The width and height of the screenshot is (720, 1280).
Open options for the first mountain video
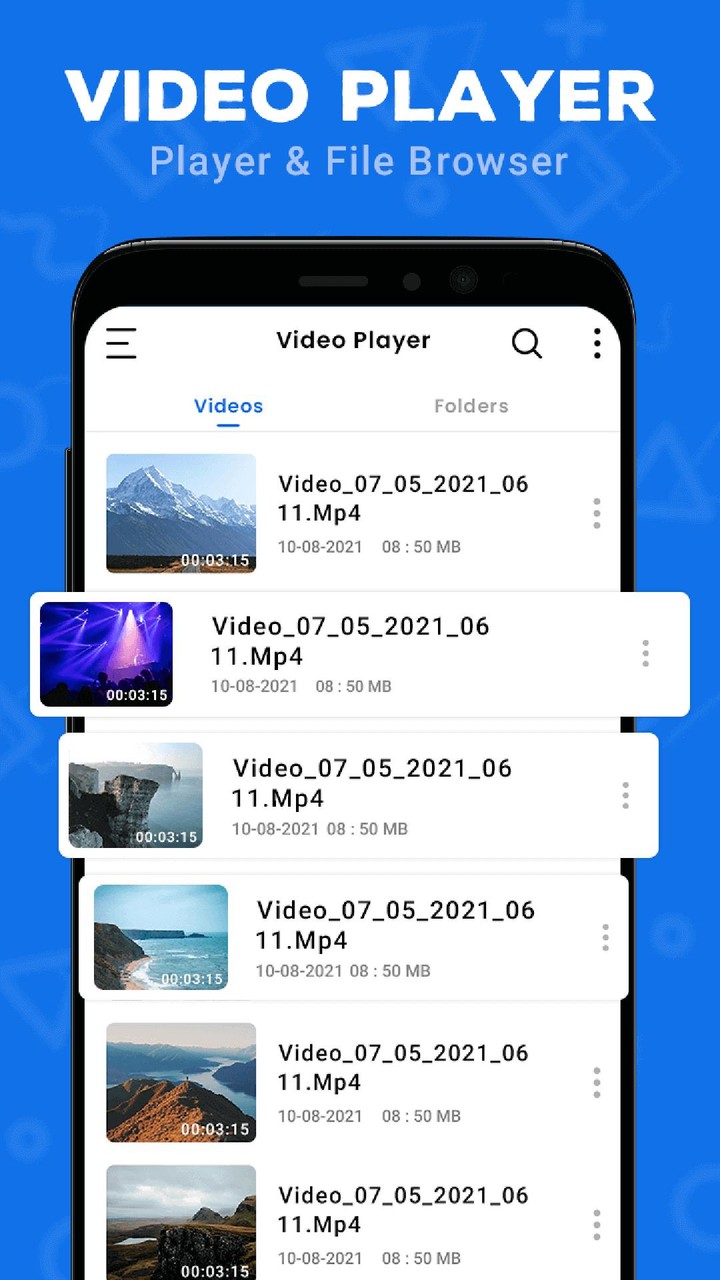coord(596,513)
